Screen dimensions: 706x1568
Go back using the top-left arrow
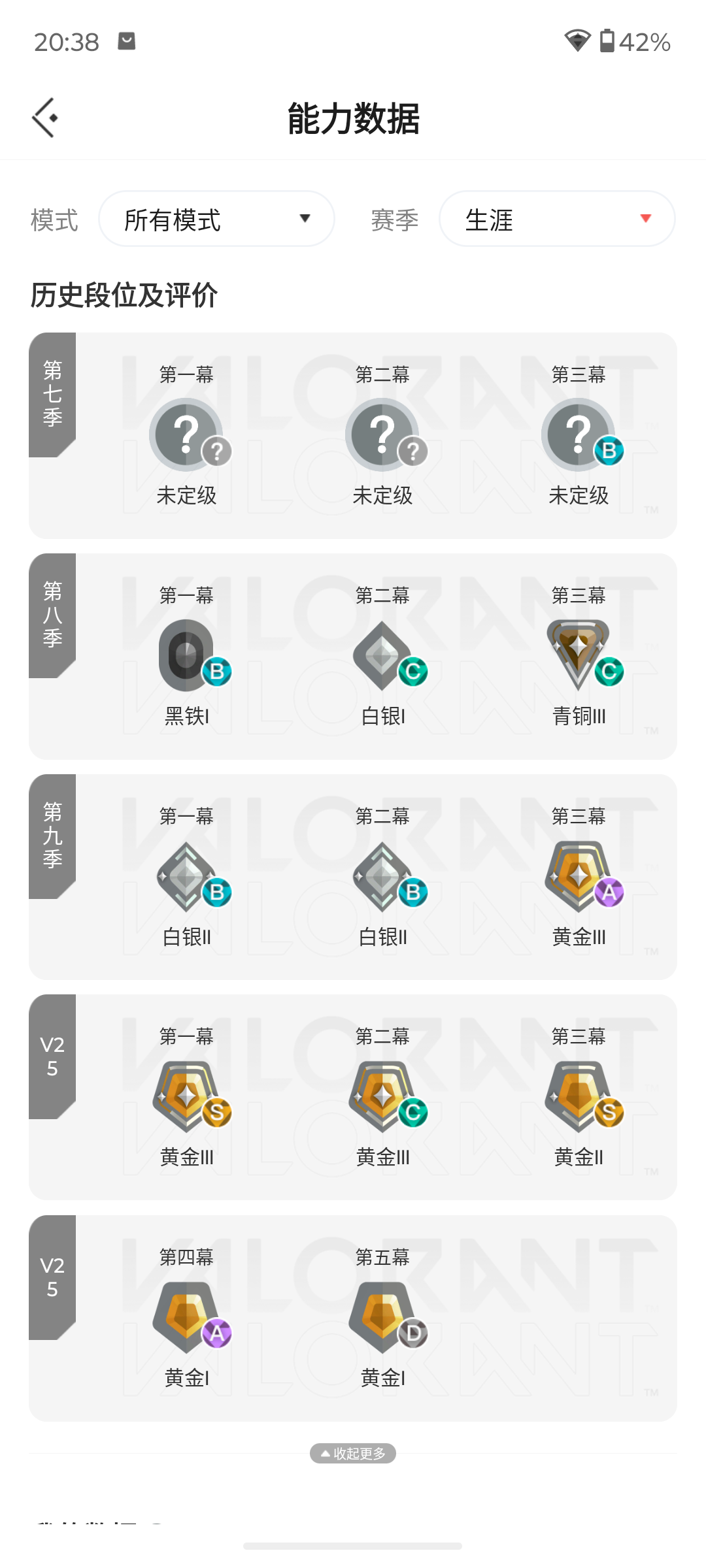[45, 118]
